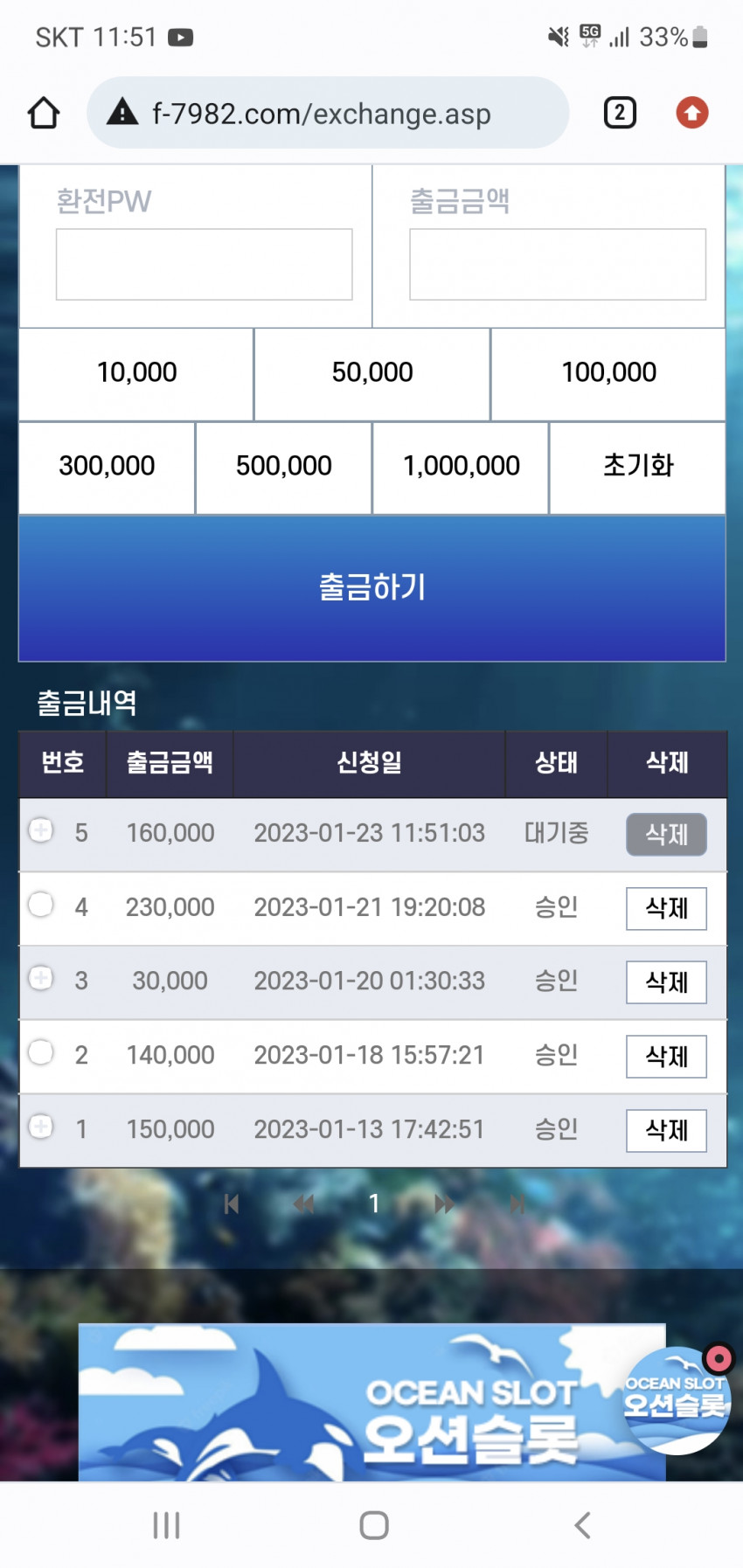Image resolution: width=743 pixels, height=1568 pixels.
Task: Select the 500,000 amount button
Action: (283, 467)
